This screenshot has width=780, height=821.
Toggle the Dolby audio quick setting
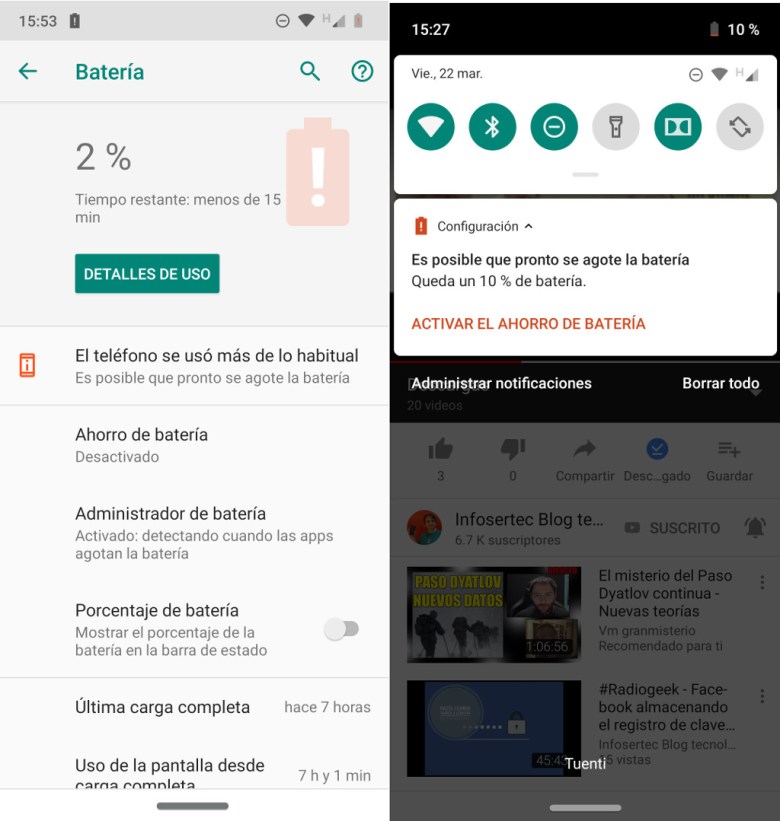678,127
